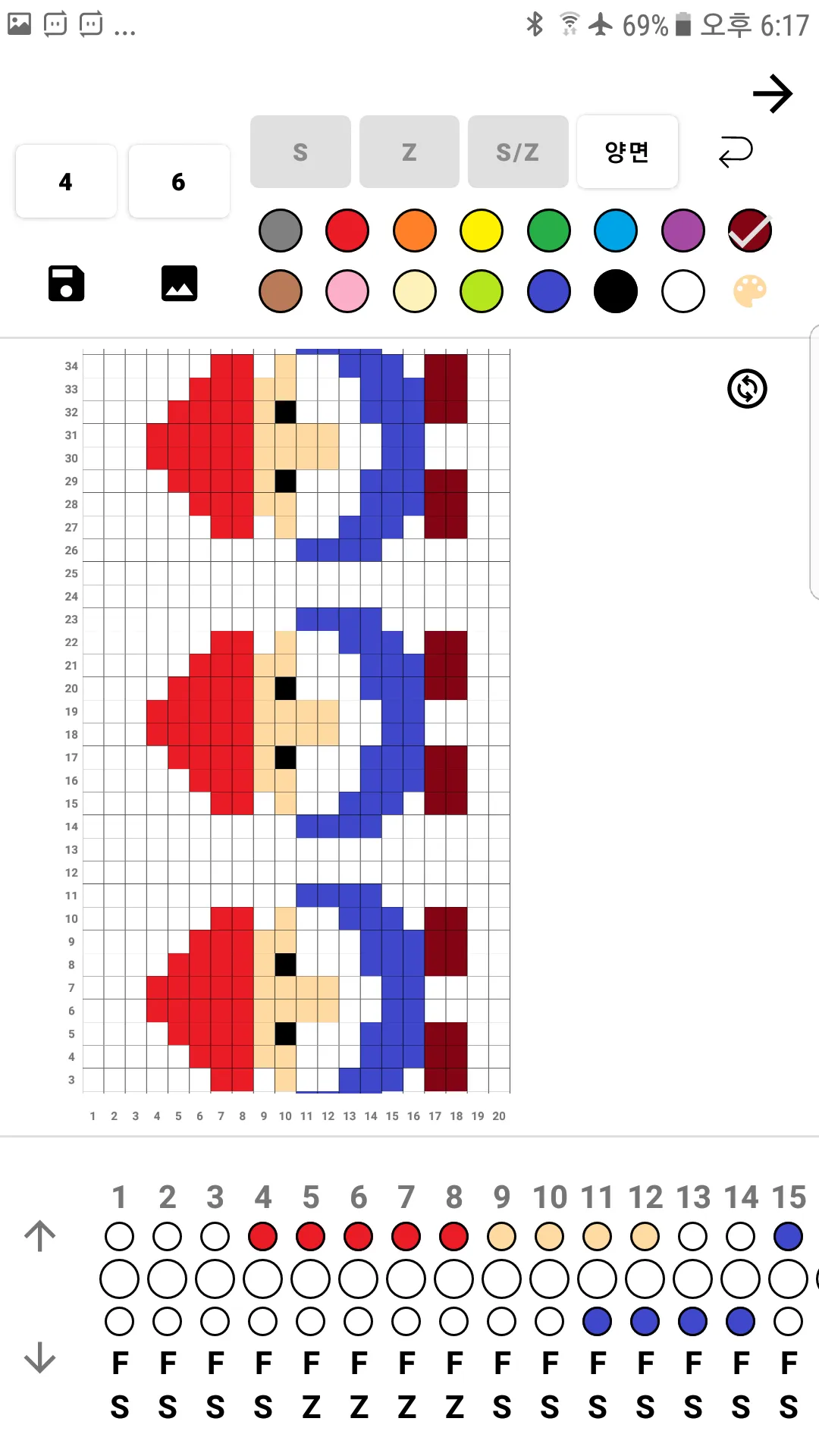The height and width of the screenshot is (1456, 819).
Task: Choose the yellow color swatch
Action: 482,231
